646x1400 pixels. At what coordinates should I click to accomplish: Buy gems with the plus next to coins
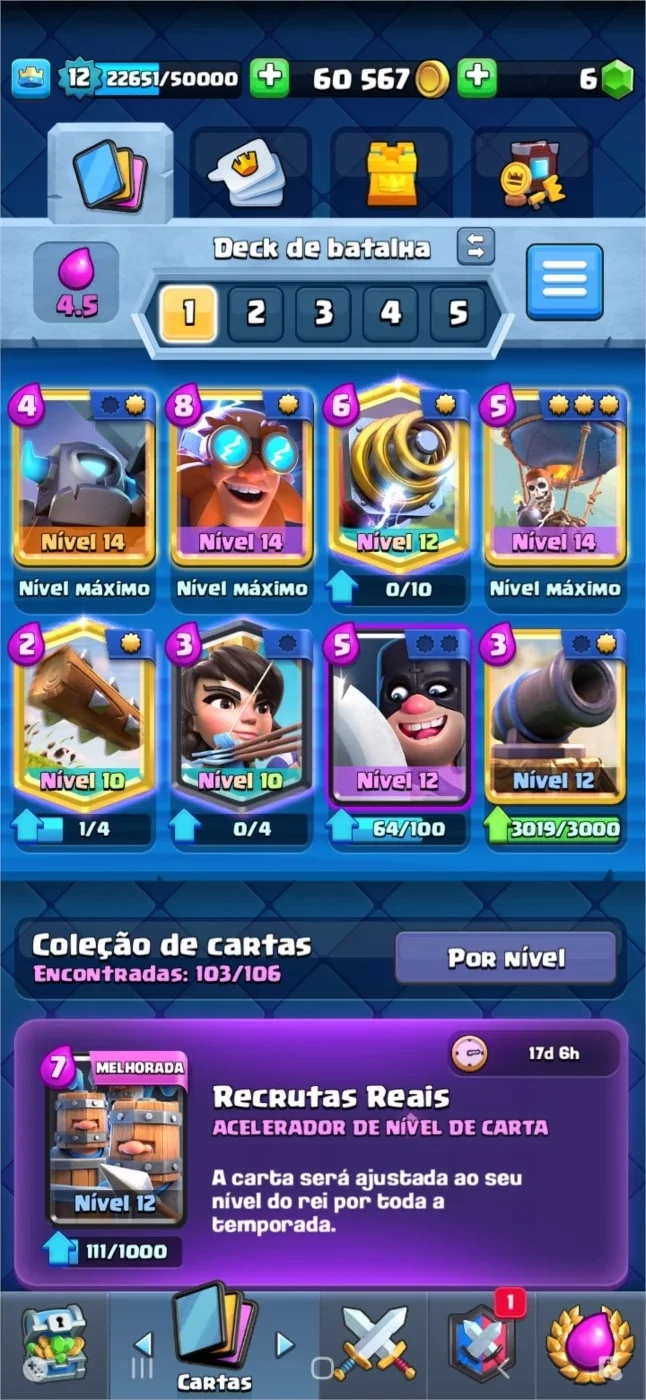[478, 78]
